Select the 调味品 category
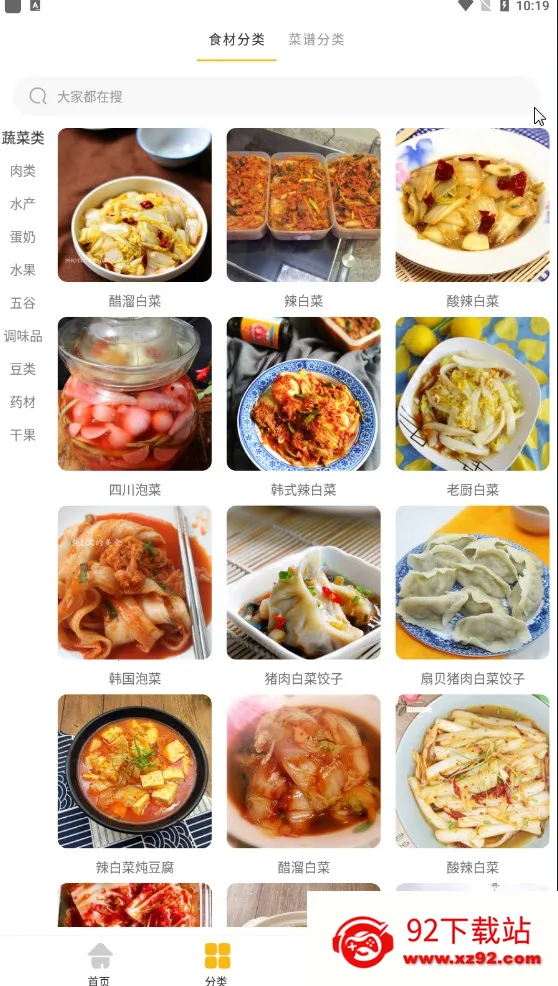This screenshot has height=986, width=558. point(23,336)
